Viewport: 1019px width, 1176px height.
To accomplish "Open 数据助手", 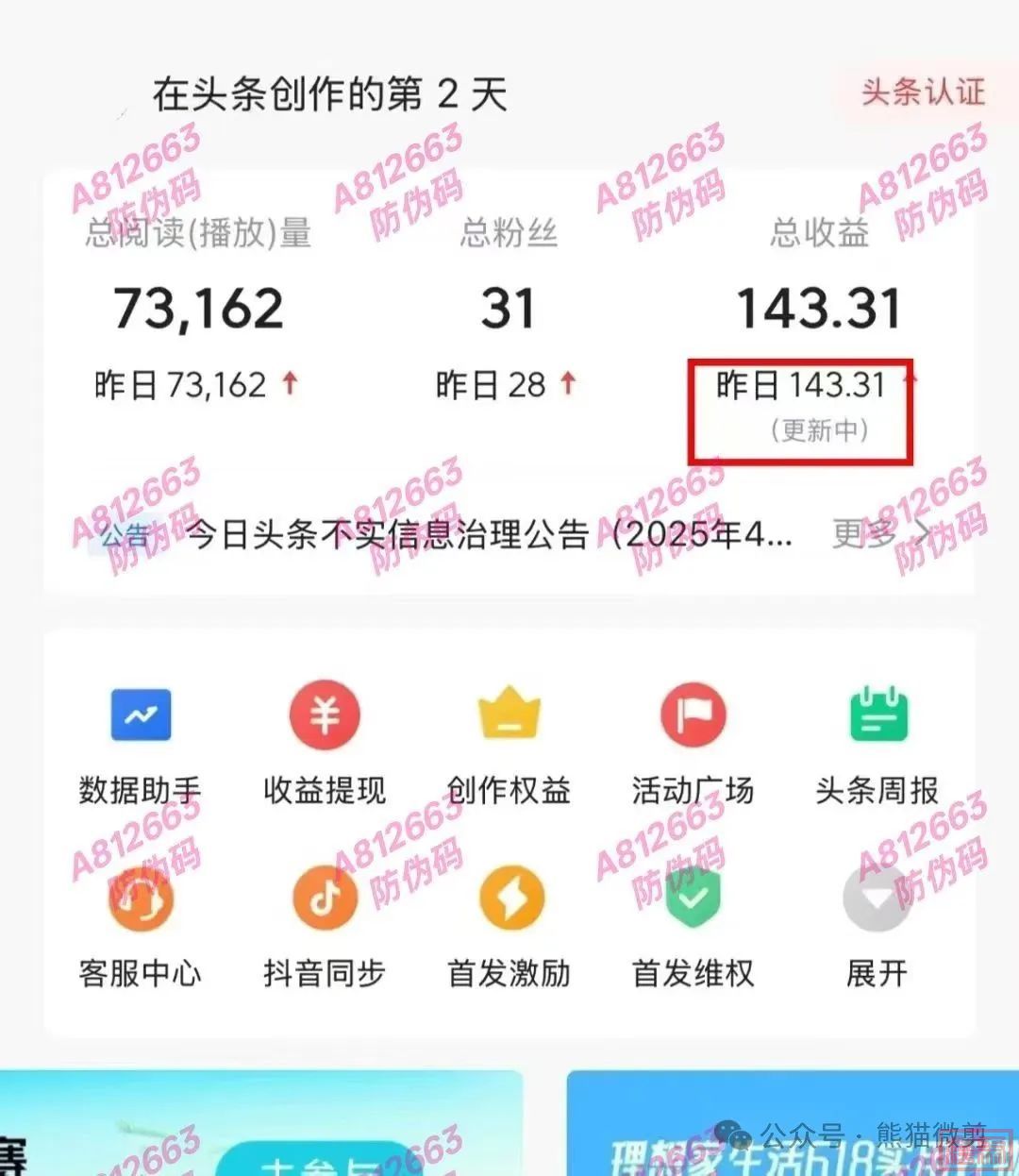I will tap(140, 746).
